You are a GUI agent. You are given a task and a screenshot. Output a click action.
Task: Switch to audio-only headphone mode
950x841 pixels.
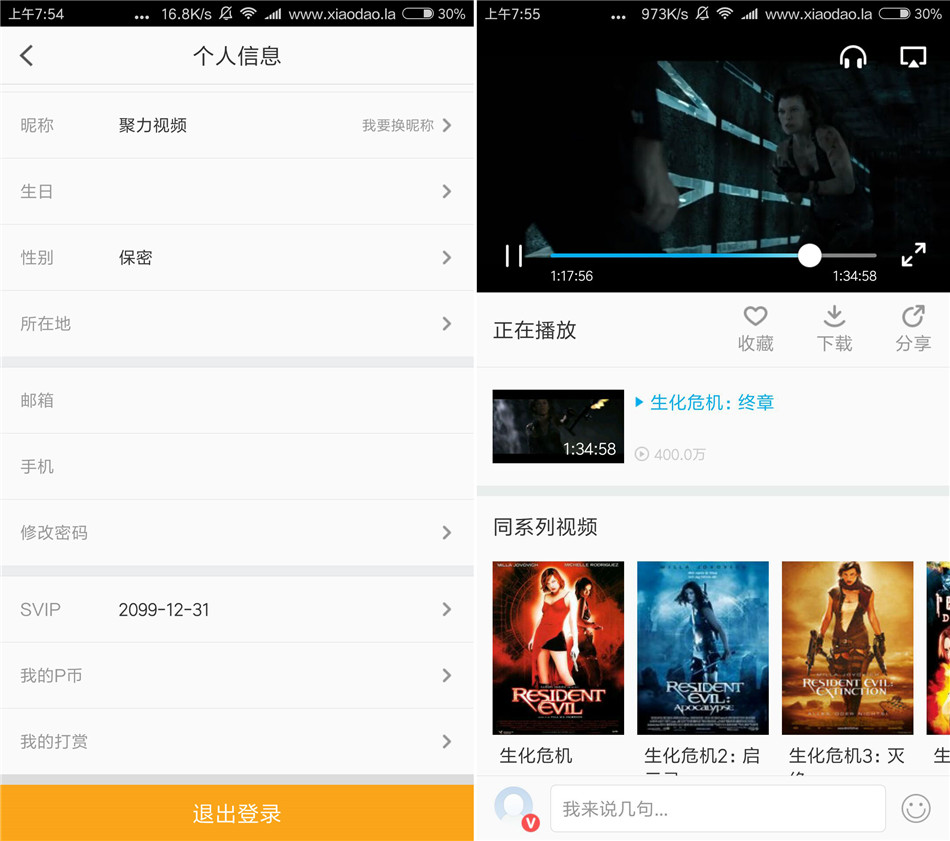[853, 58]
